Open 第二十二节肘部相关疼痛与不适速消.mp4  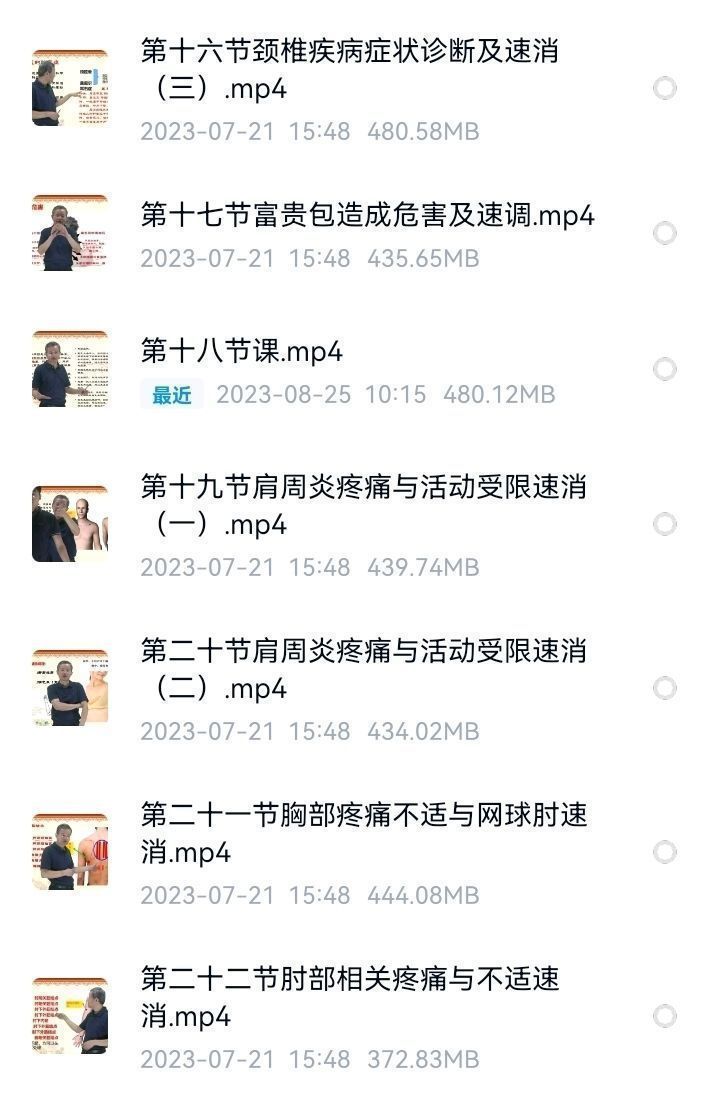pyautogui.click(x=350, y=997)
